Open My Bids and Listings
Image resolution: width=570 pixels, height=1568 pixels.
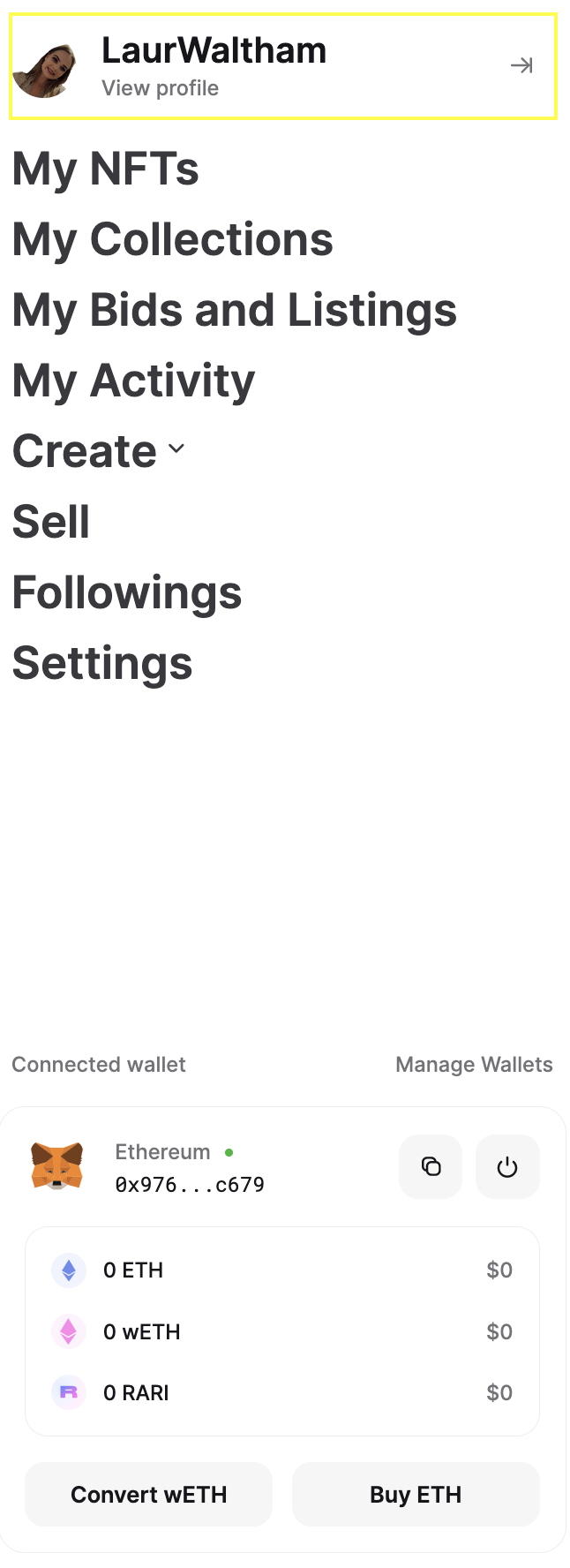(x=235, y=310)
